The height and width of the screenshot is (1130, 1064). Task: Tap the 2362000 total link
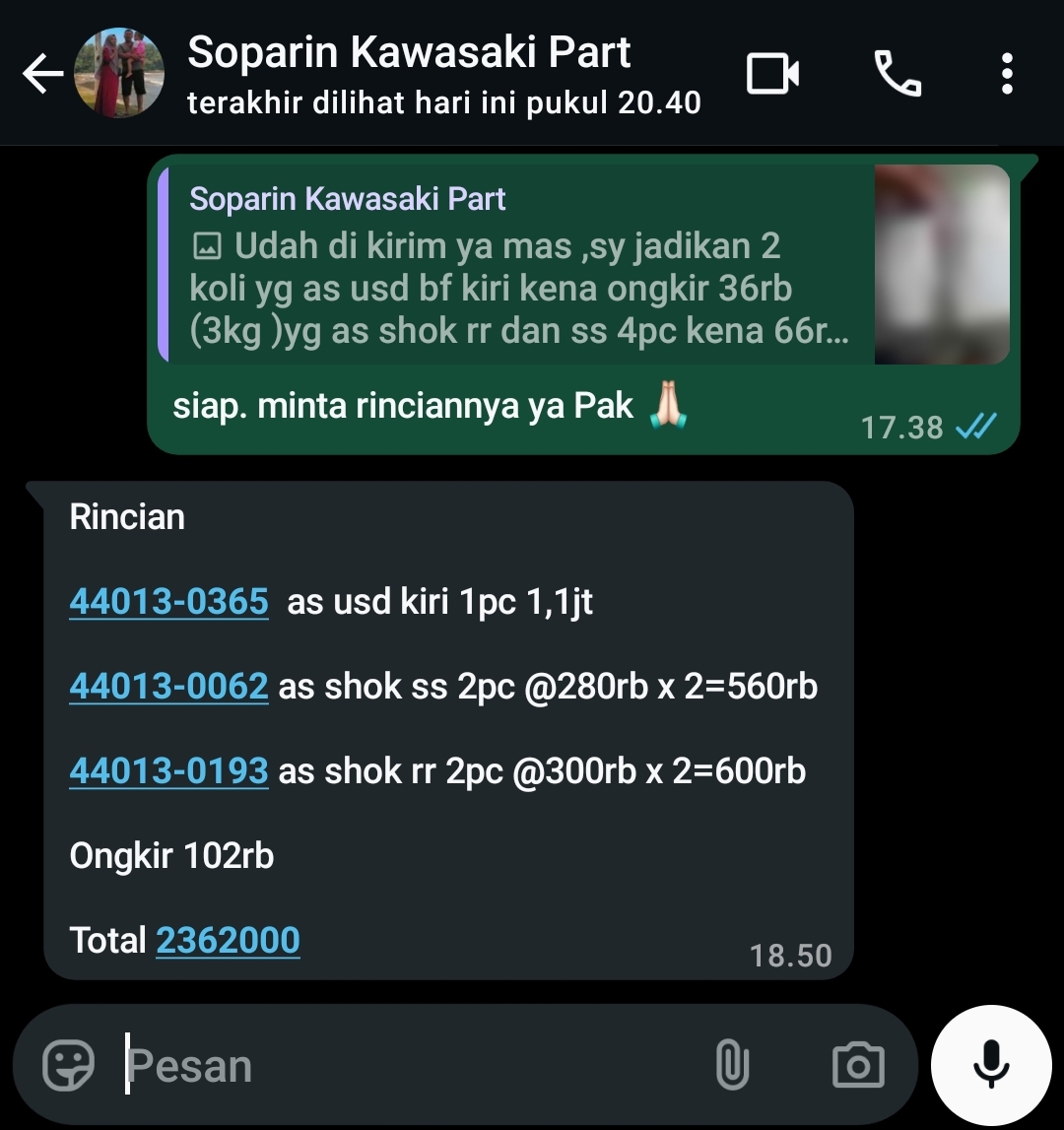228,940
